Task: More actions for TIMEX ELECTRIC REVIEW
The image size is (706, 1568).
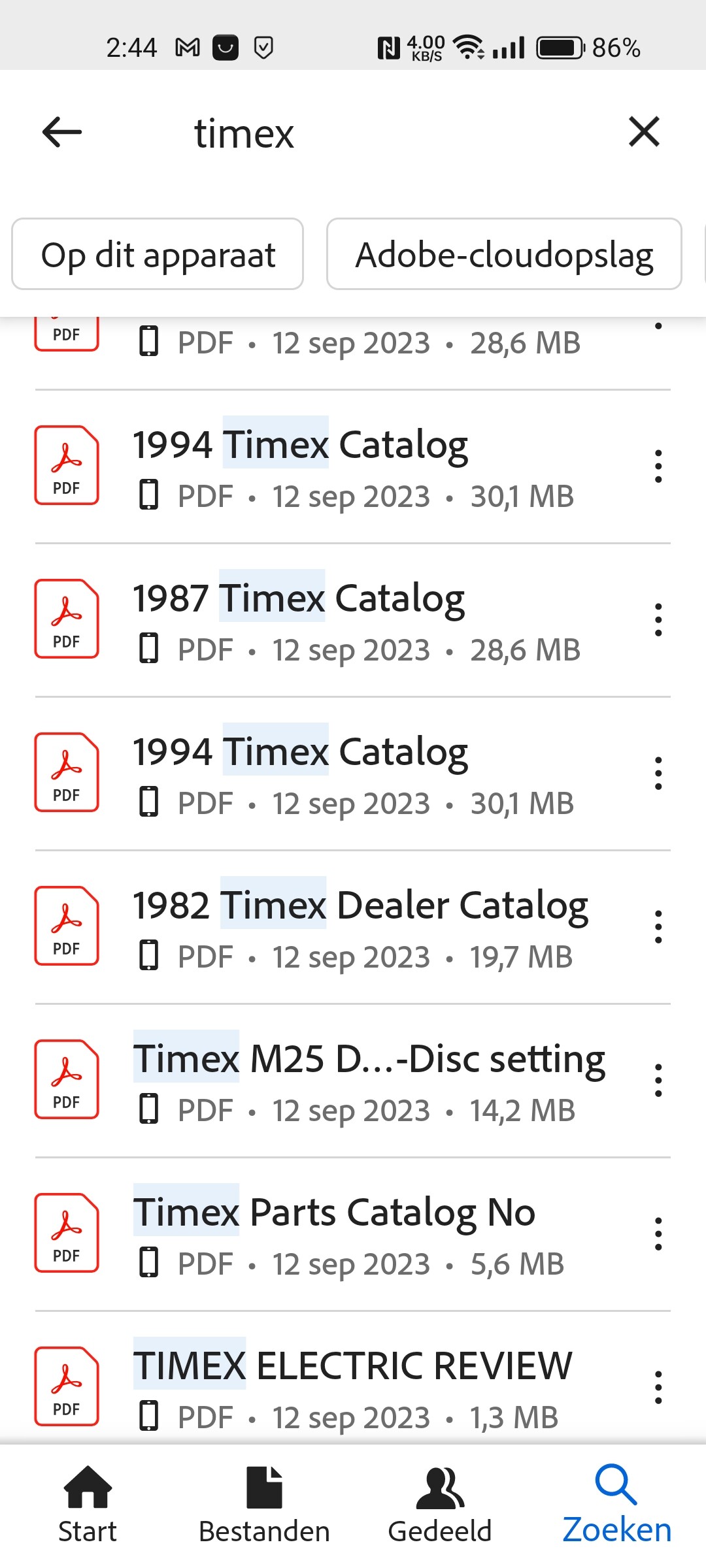Action: coord(658,1388)
